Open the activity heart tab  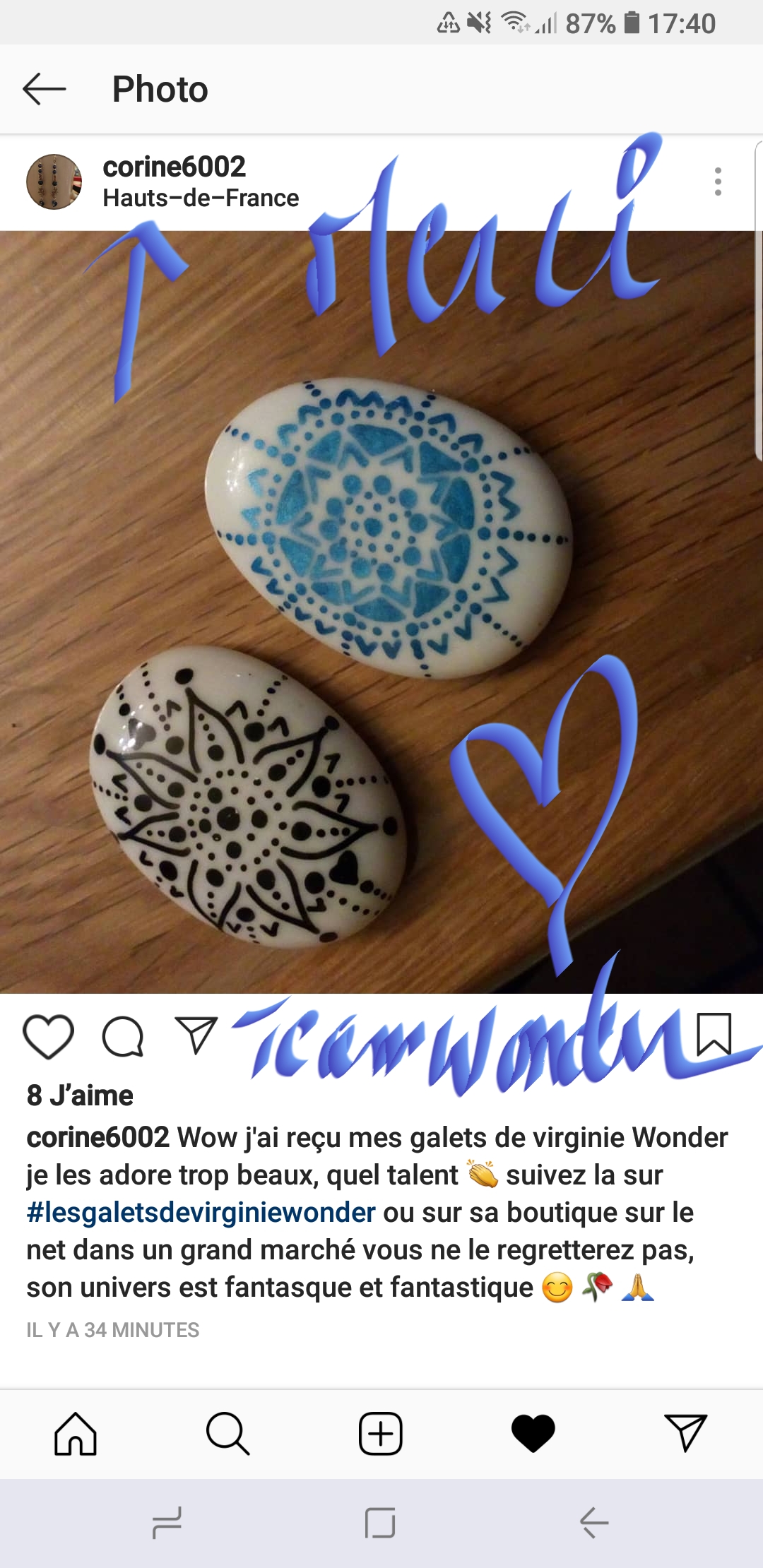(533, 1434)
